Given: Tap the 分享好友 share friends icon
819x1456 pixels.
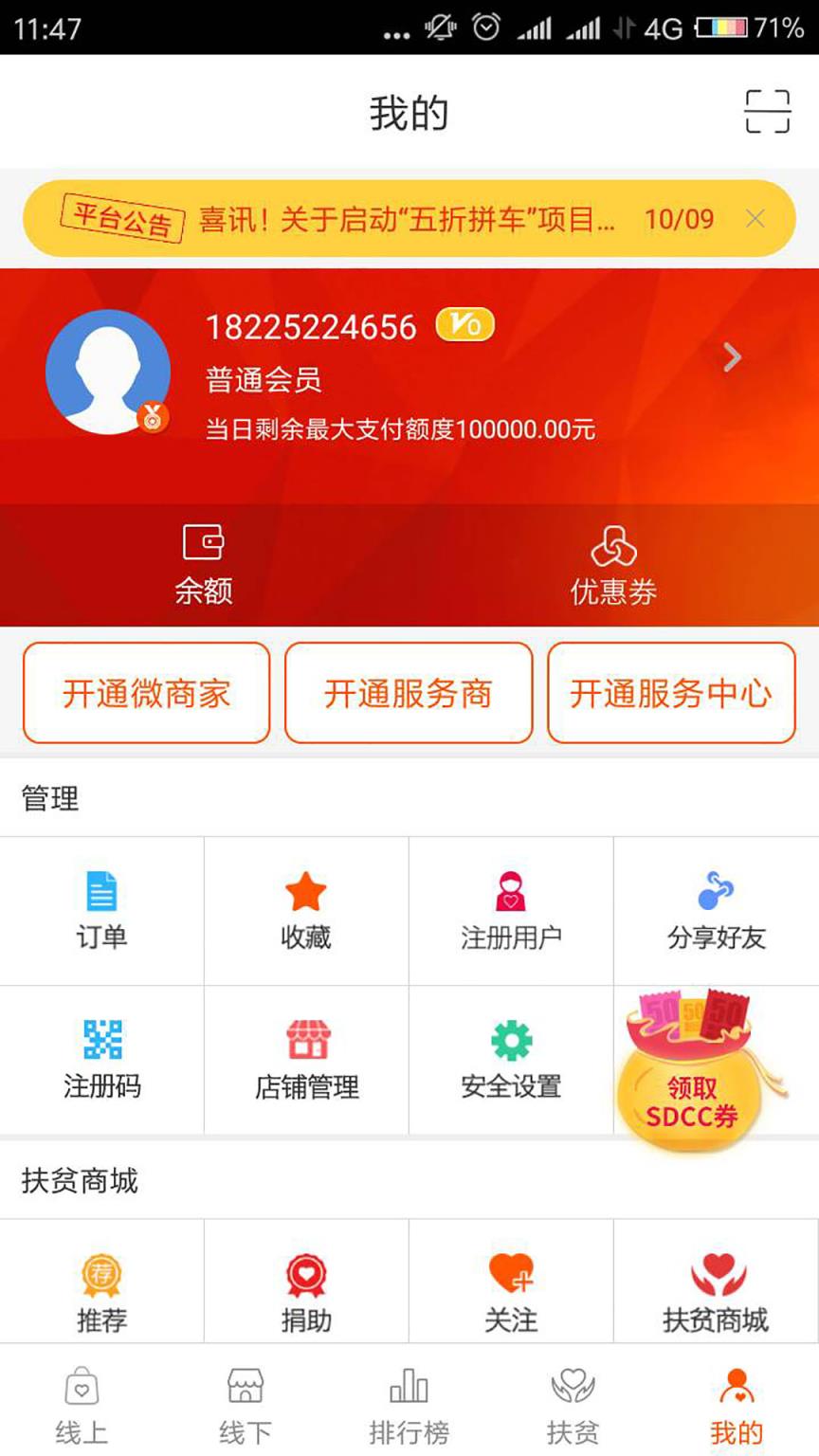Looking at the screenshot, I should point(716,908).
